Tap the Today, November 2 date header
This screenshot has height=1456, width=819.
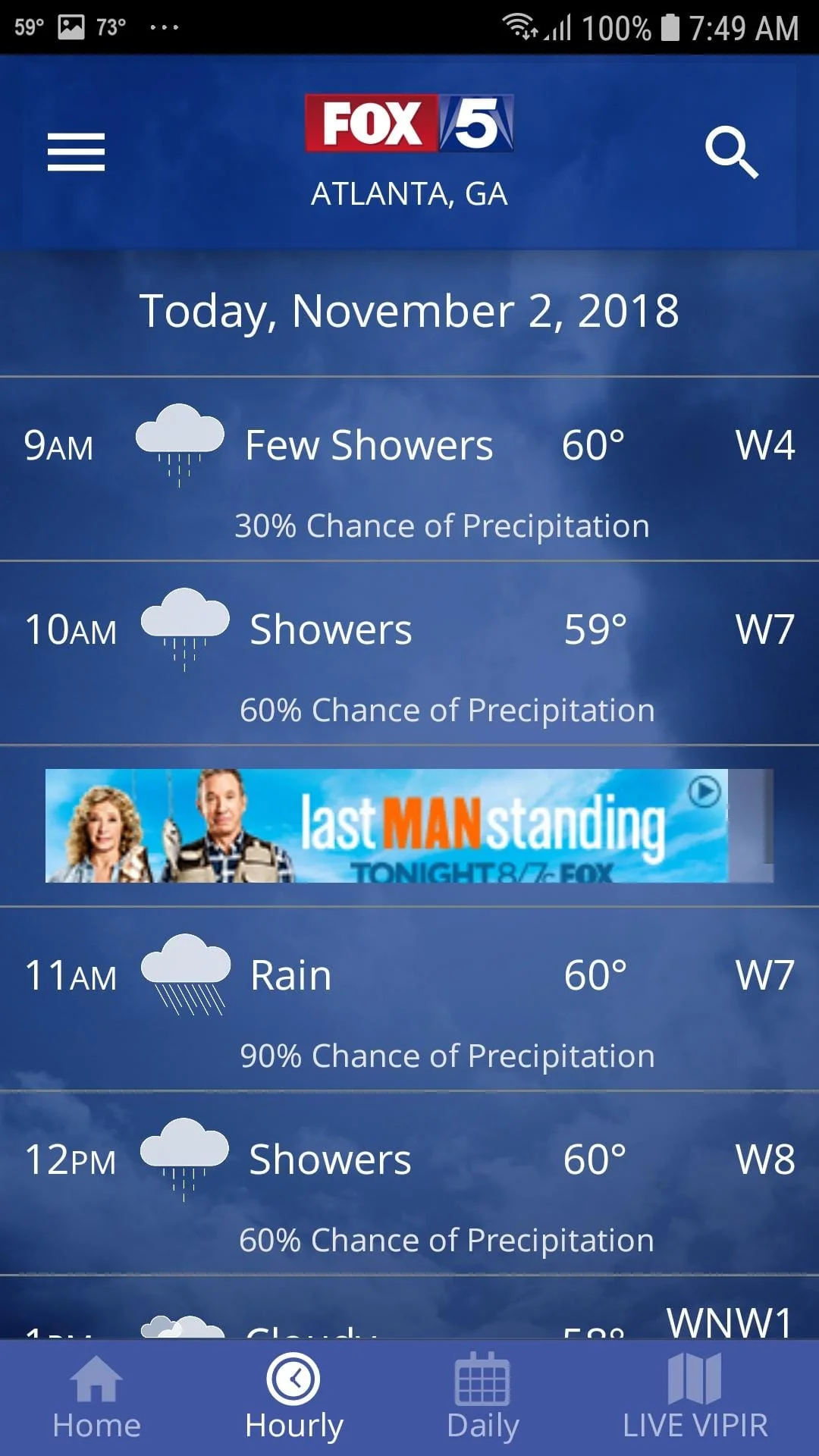409,309
